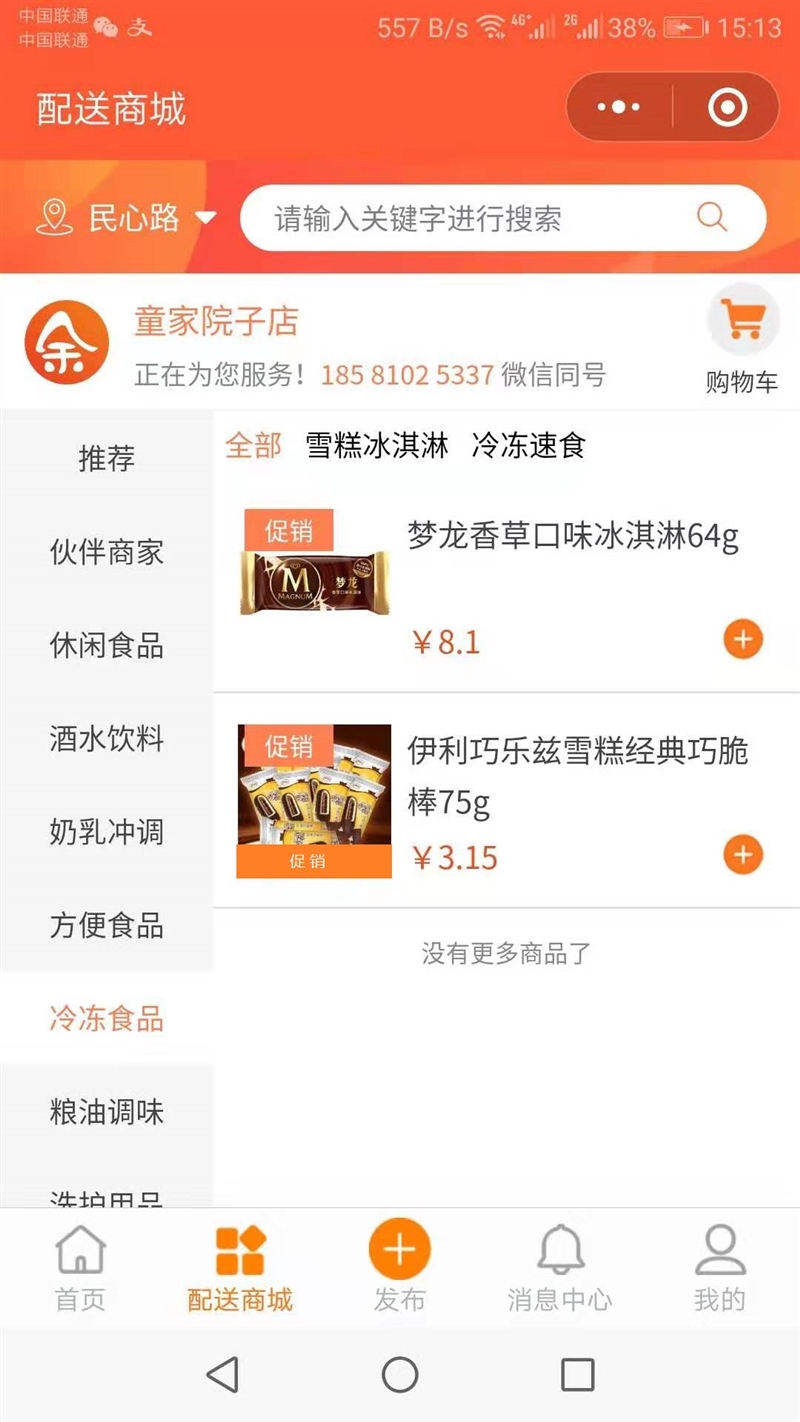Select 冷冻食品 category in sidebar
The width and height of the screenshot is (800, 1422).
(x=107, y=1019)
